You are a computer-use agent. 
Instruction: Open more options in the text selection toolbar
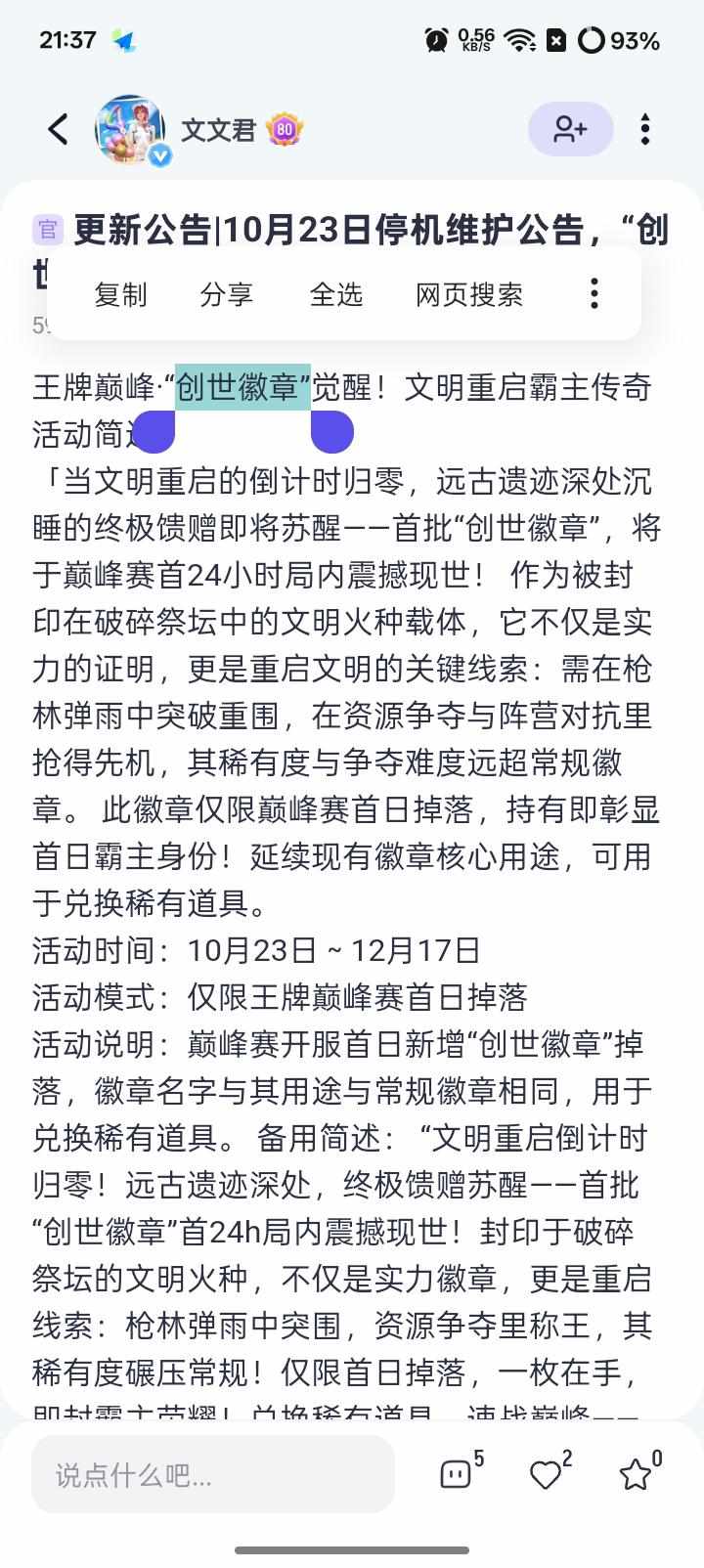(x=594, y=294)
